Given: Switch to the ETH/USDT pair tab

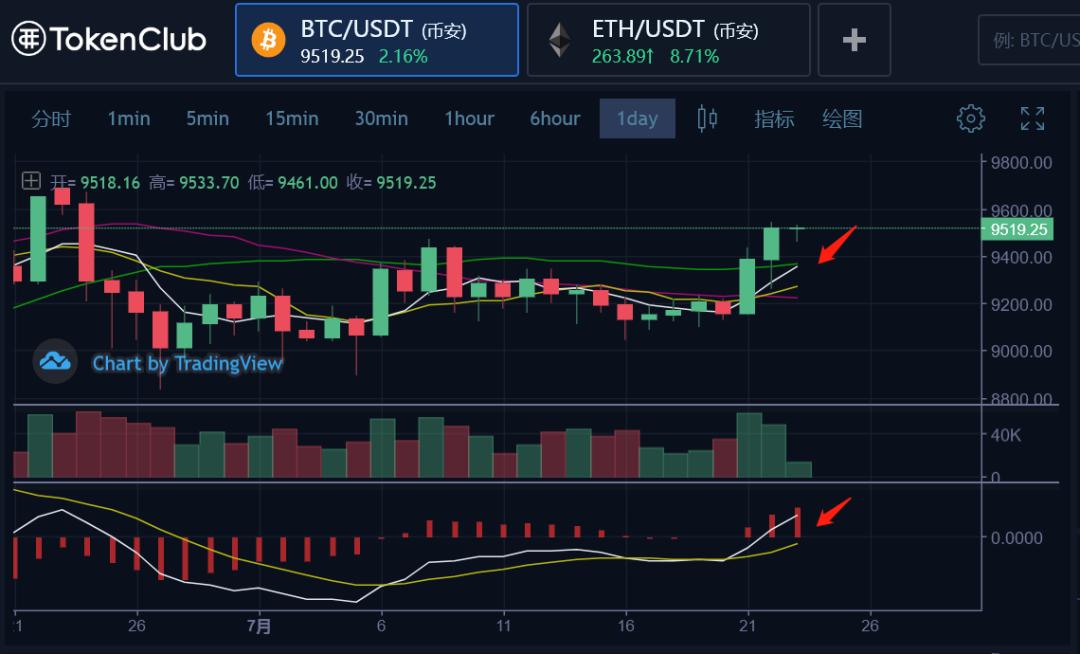Looking at the screenshot, I should (668, 40).
